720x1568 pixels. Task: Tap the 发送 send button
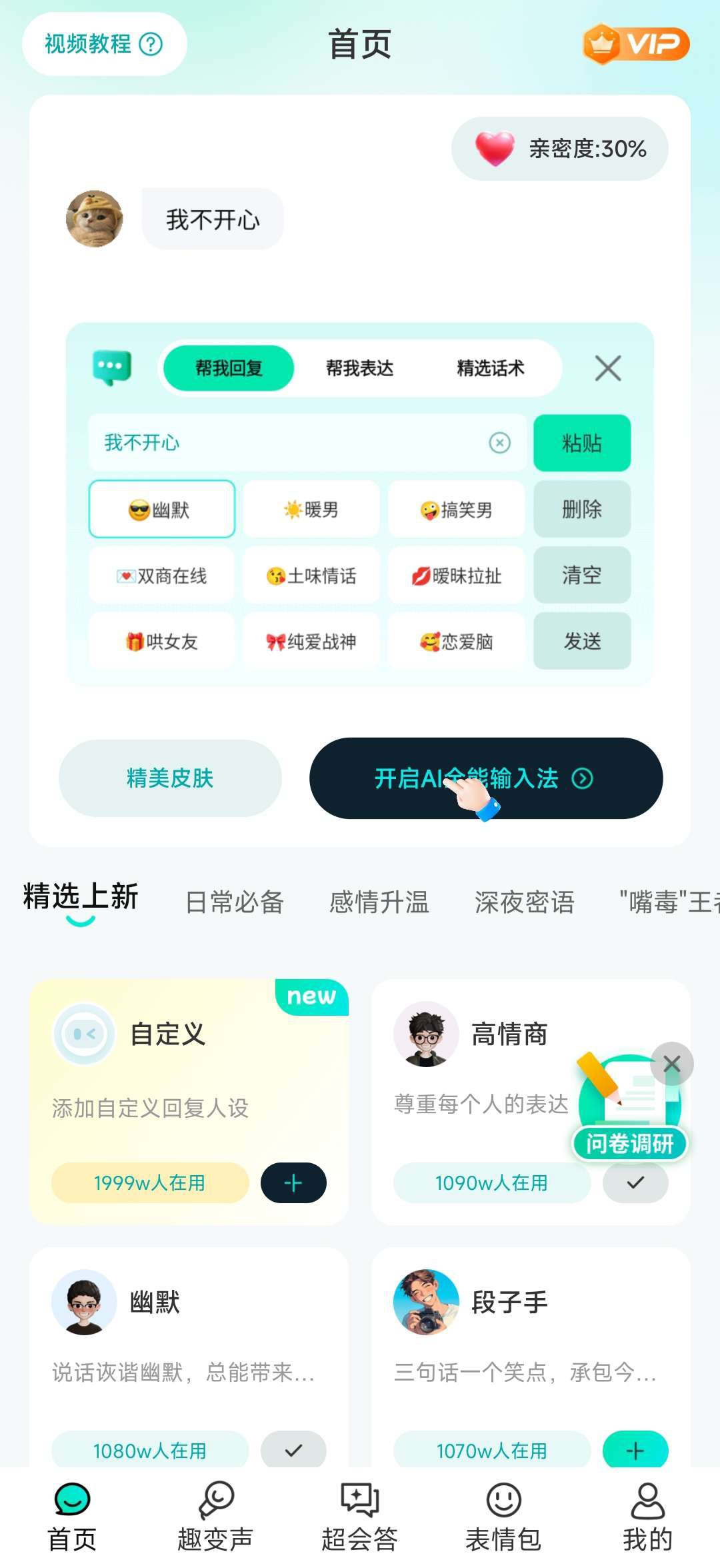coord(581,642)
